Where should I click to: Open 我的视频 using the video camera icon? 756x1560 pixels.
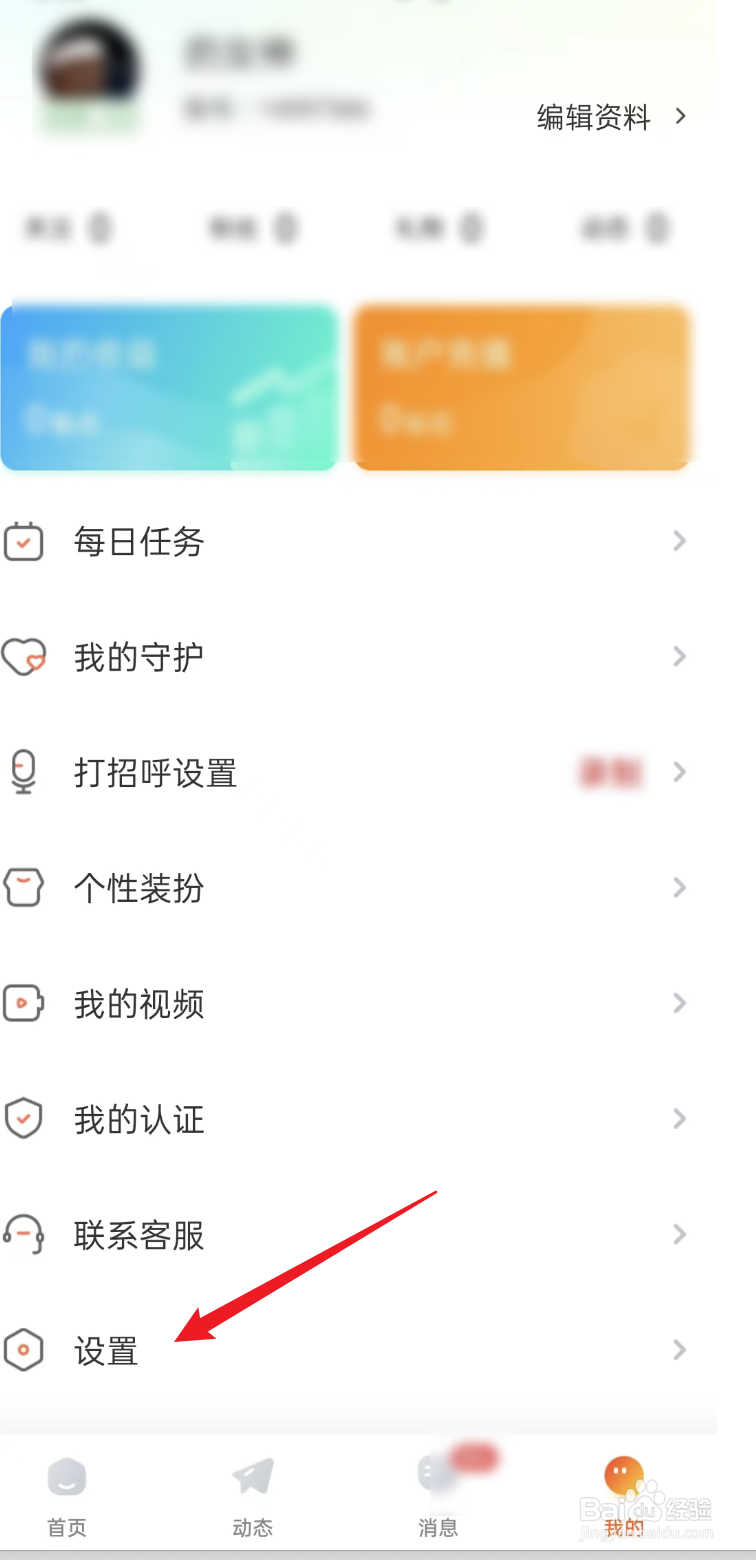(x=25, y=1003)
